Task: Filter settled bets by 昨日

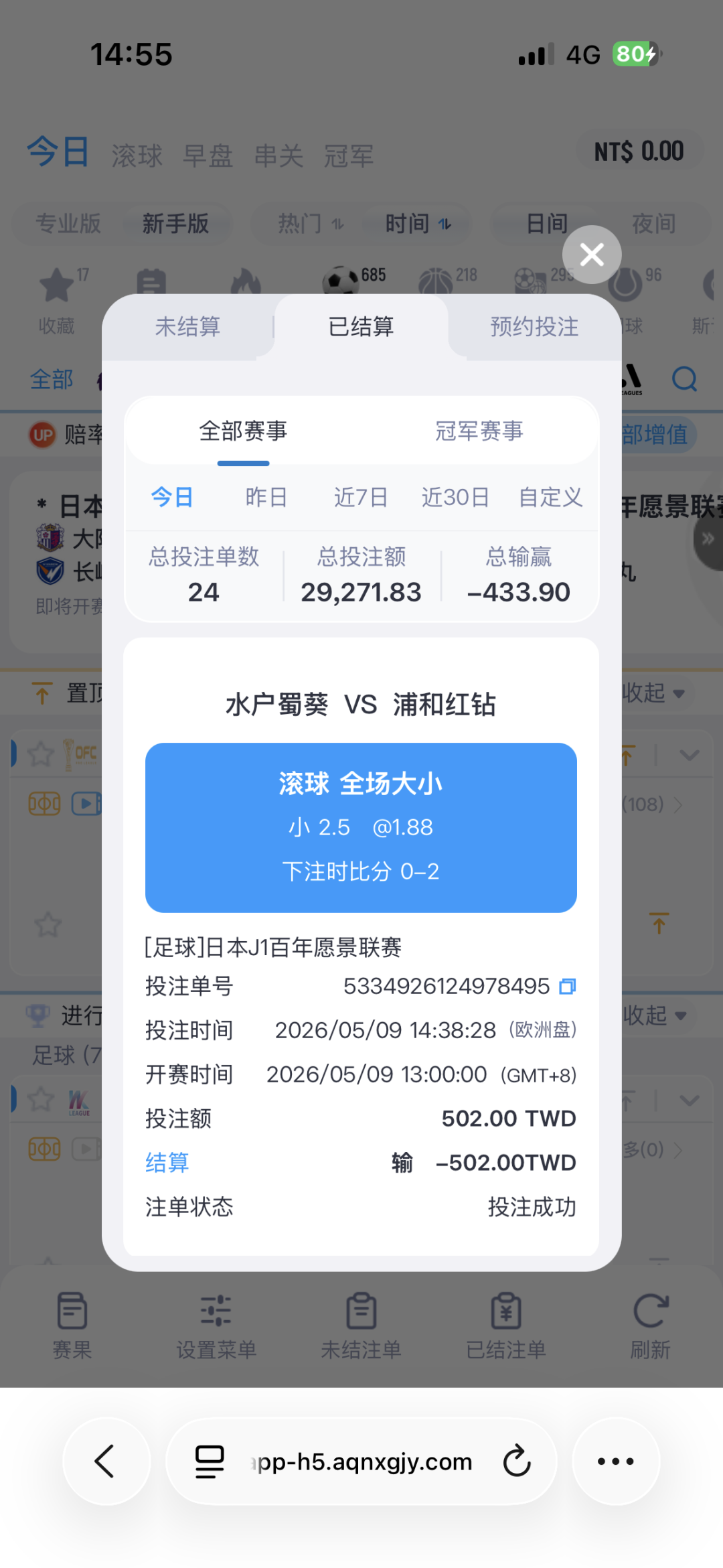Action: (x=266, y=497)
